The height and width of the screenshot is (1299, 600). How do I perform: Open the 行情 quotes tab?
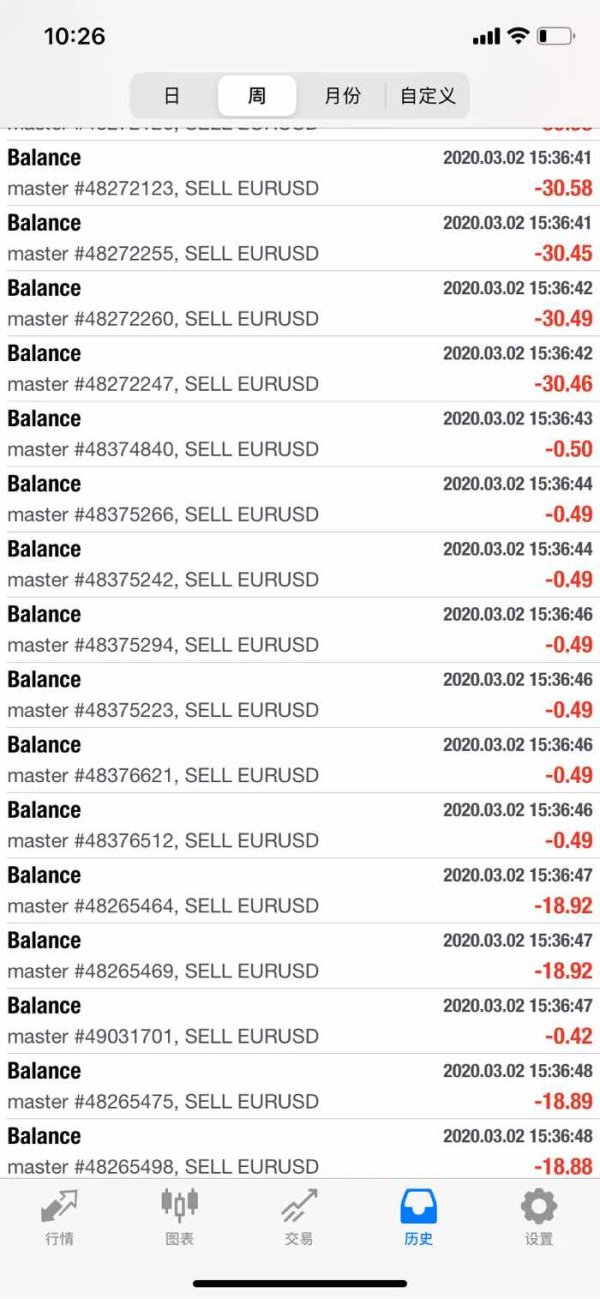[59, 1217]
